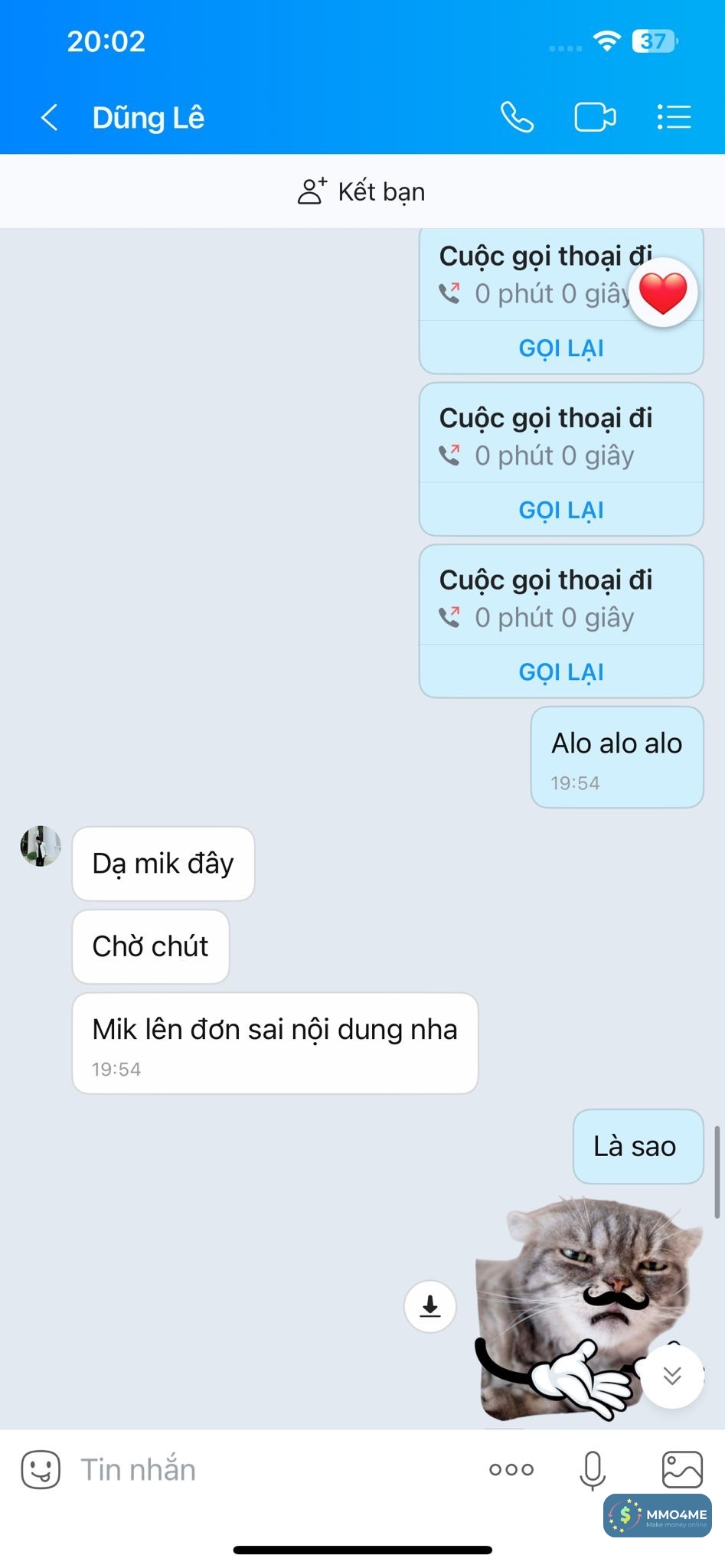Tap the heart reaction on call message
The width and height of the screenshot is (725, 1568).
[663, 292]
